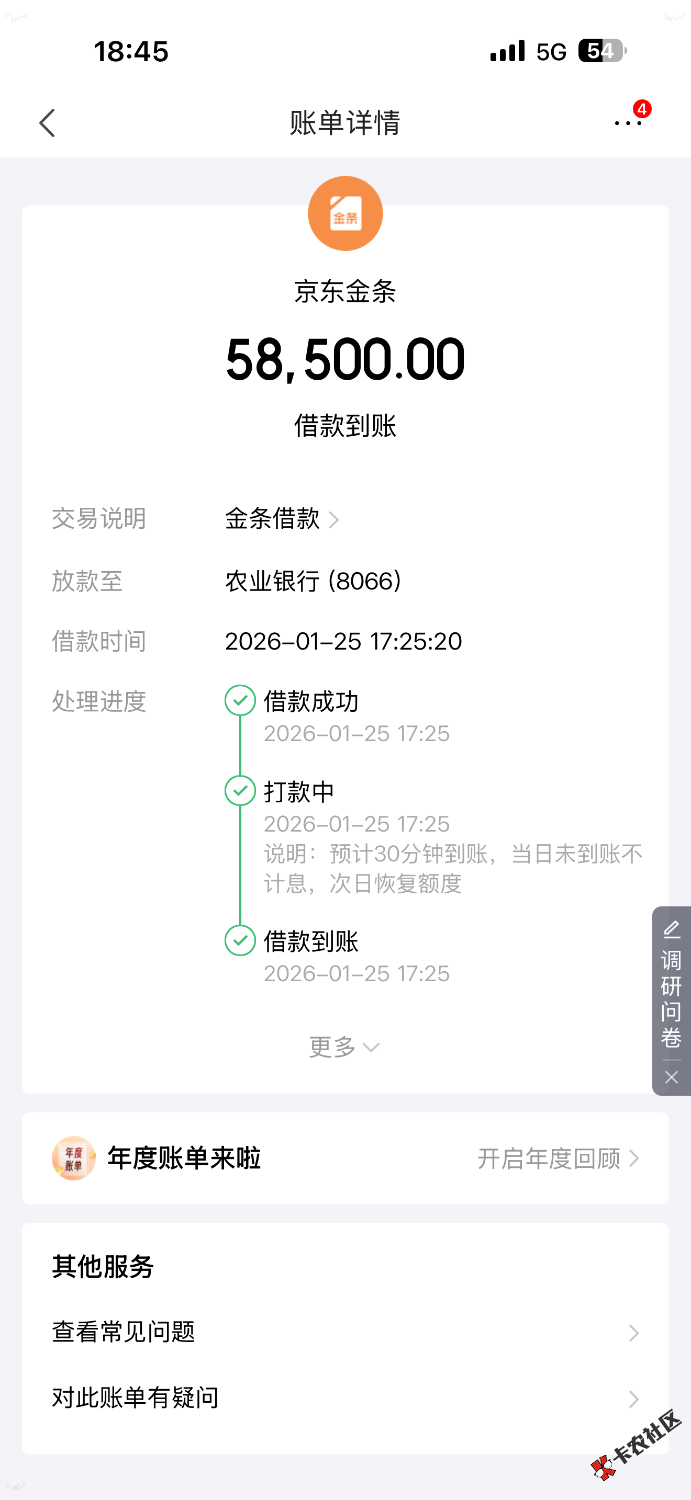691x1500 pixels.
Task: Expand 更多 details
Action: 344,1047
